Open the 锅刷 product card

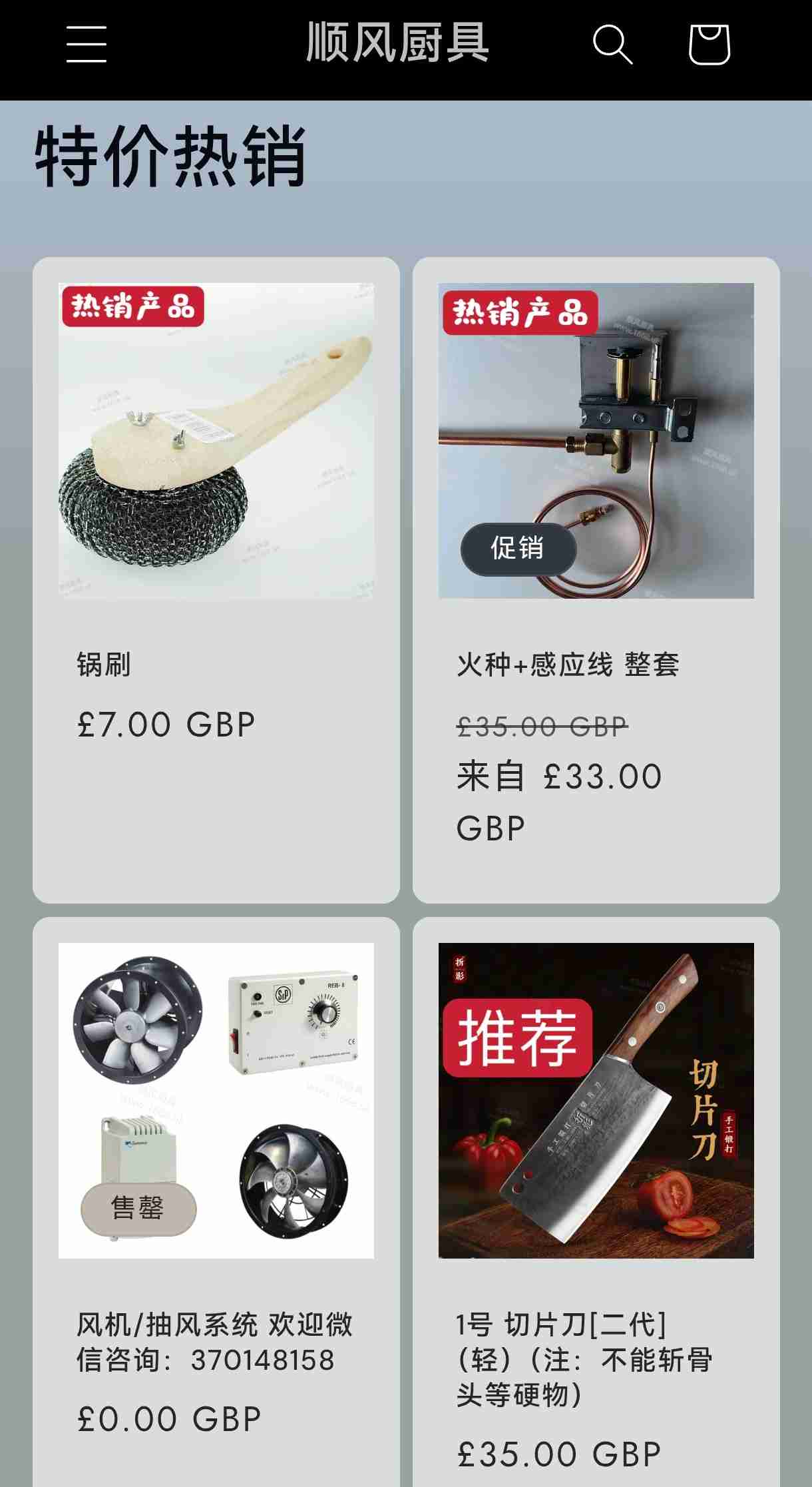104,665
